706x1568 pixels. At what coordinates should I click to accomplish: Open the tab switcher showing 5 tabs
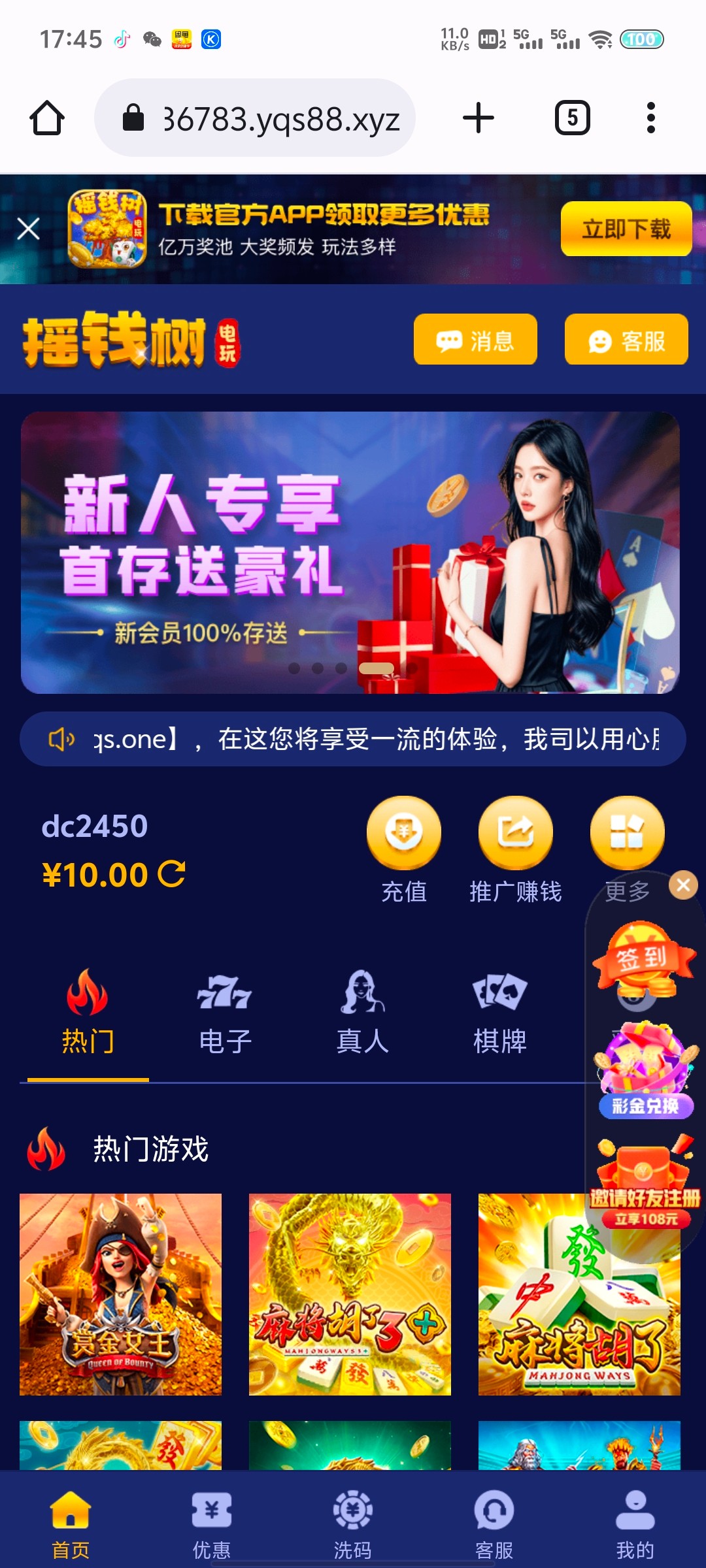point(572,118)
